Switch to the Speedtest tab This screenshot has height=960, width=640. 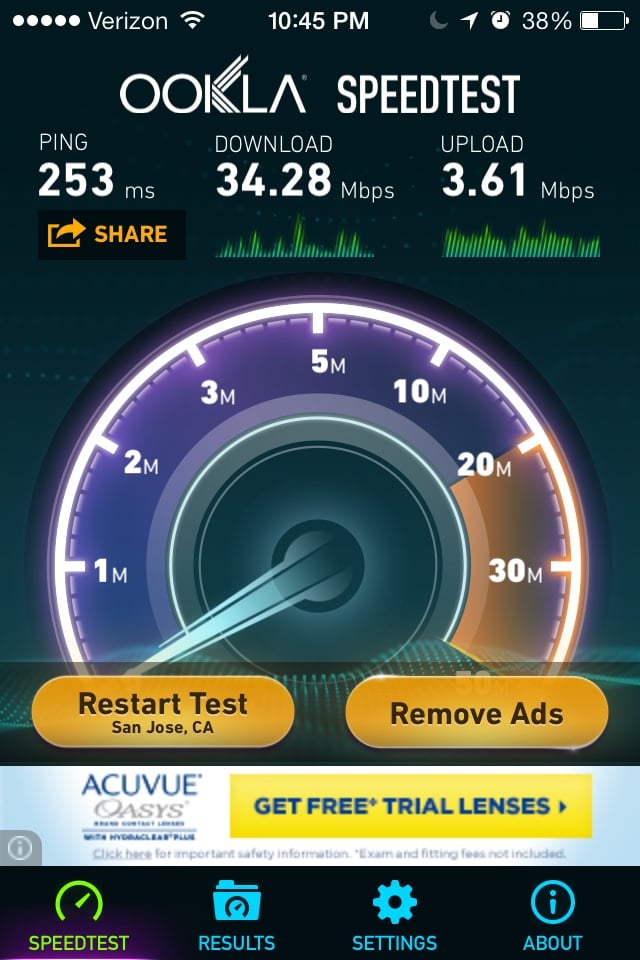[x=79, y=916]
